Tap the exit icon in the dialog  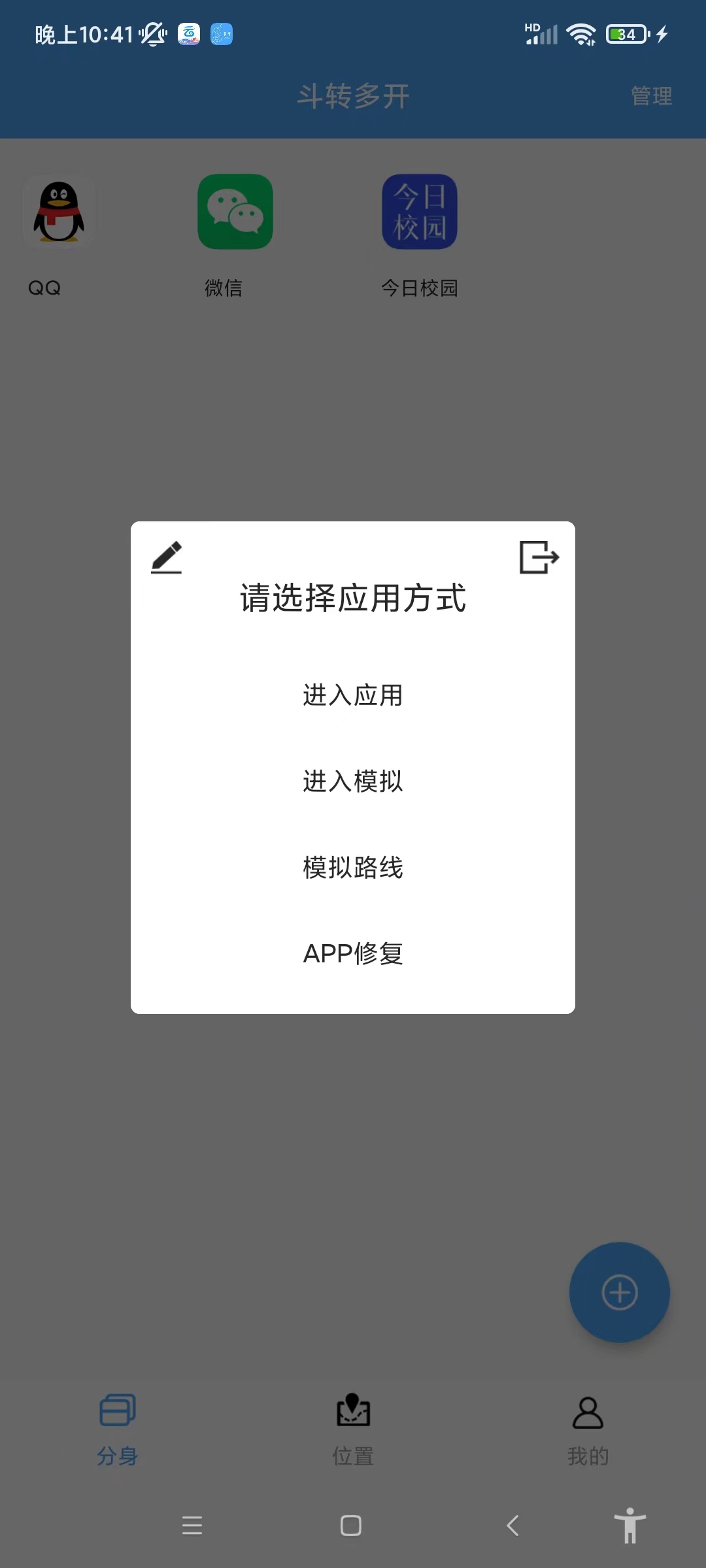pos(539,557)
